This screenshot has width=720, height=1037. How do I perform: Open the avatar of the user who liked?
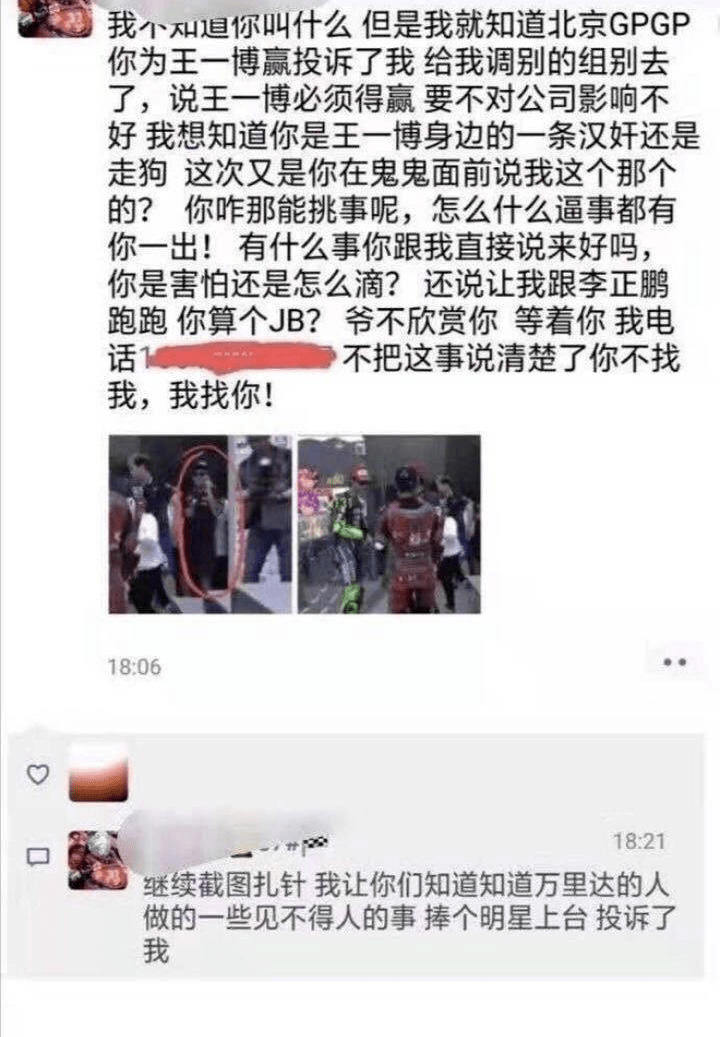pos(98,772)
